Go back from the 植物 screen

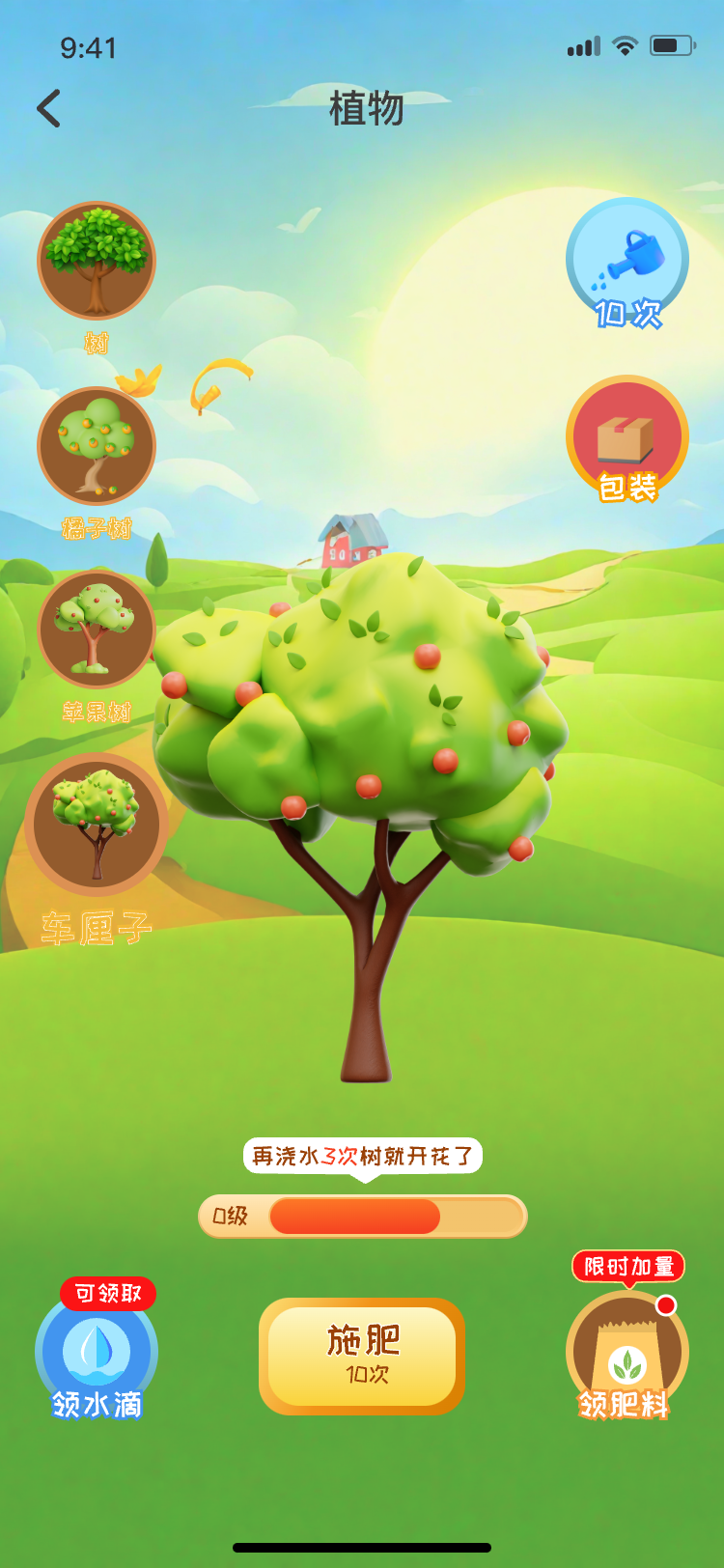point(48,108)
